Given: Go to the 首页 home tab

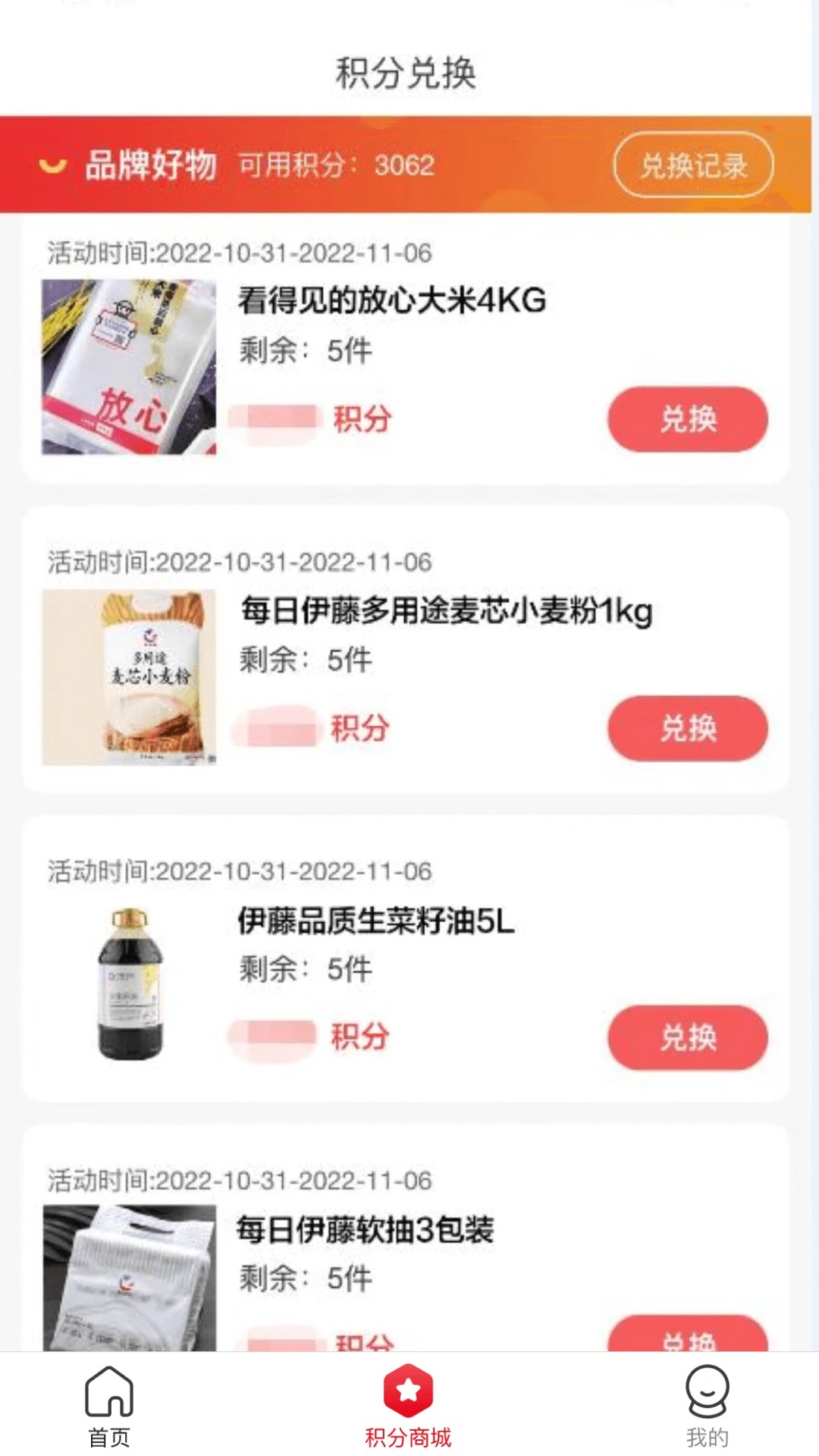Looking at the screenshot, I should pyautogui.click(x=109, y=1405).
